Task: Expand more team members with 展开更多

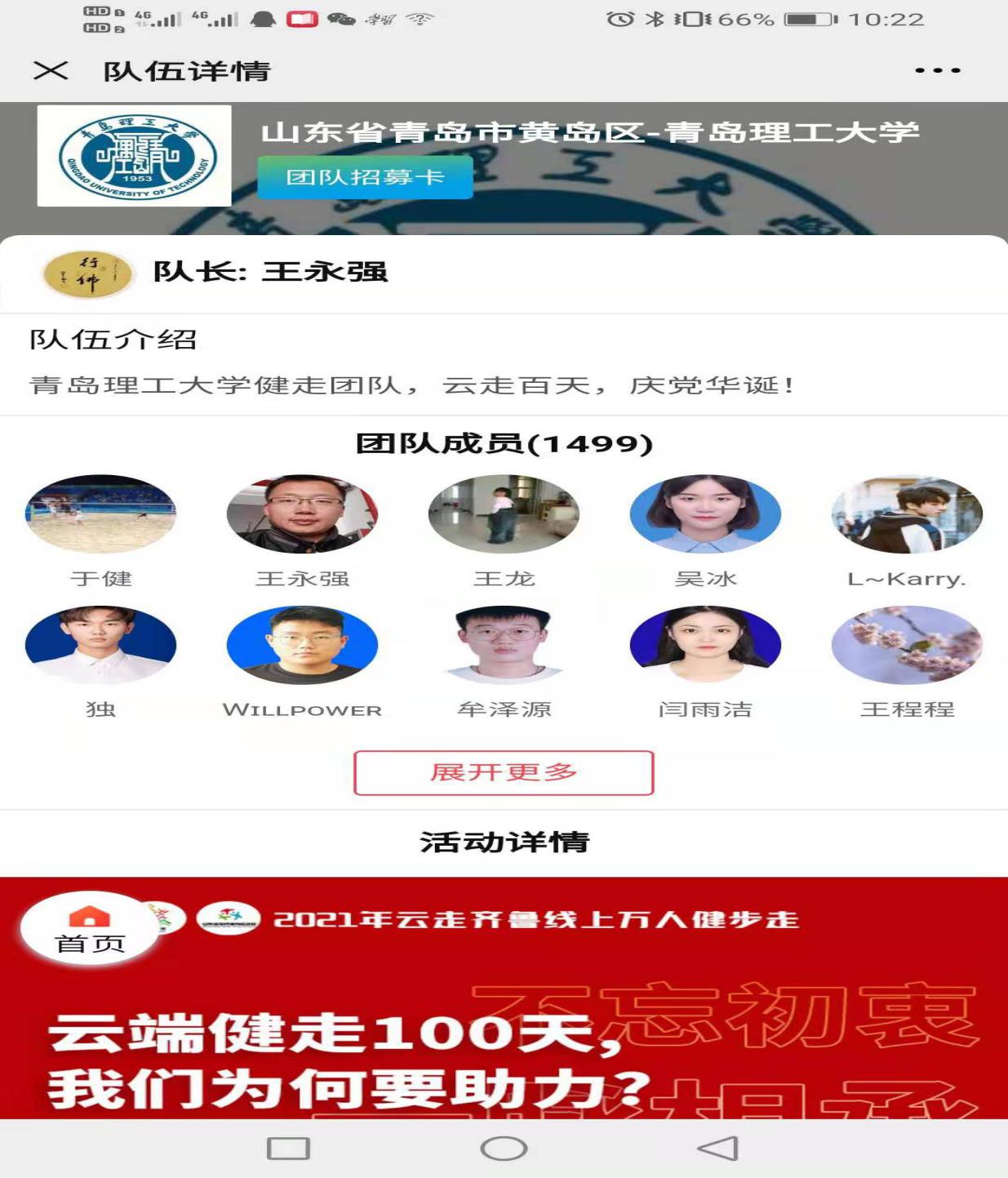Action: (x=504, y=772)
